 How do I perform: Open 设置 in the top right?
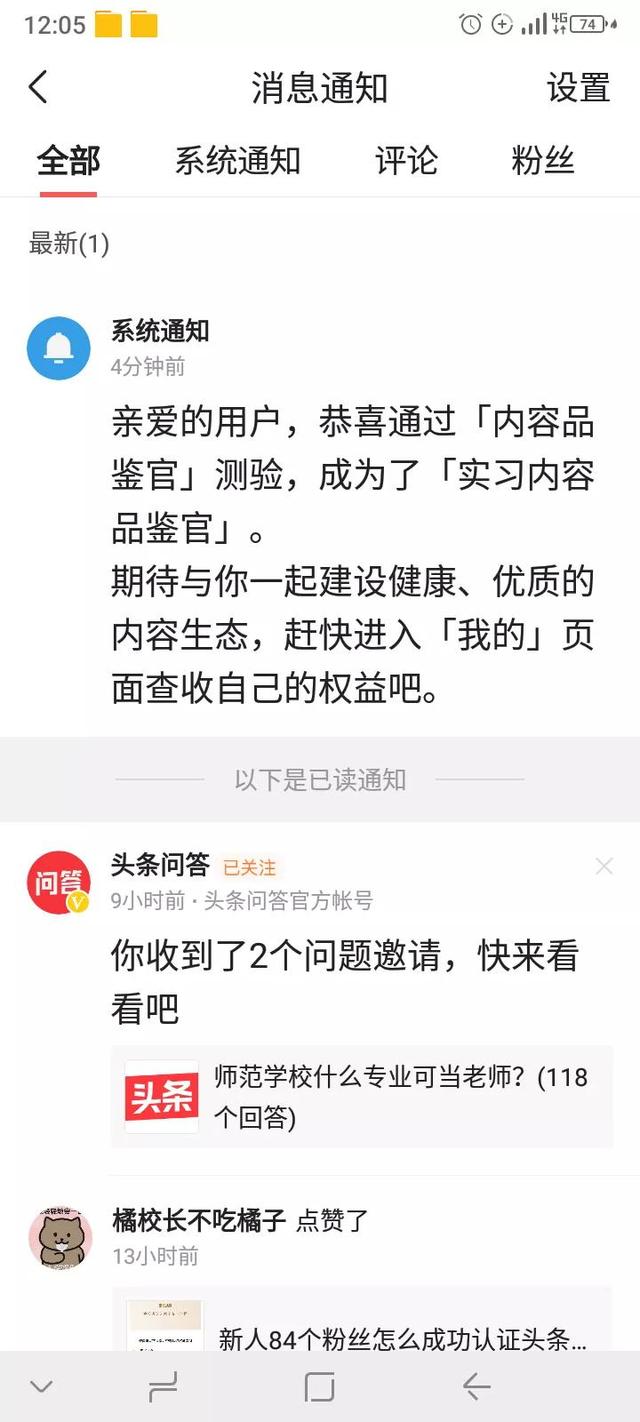point(578,88)
